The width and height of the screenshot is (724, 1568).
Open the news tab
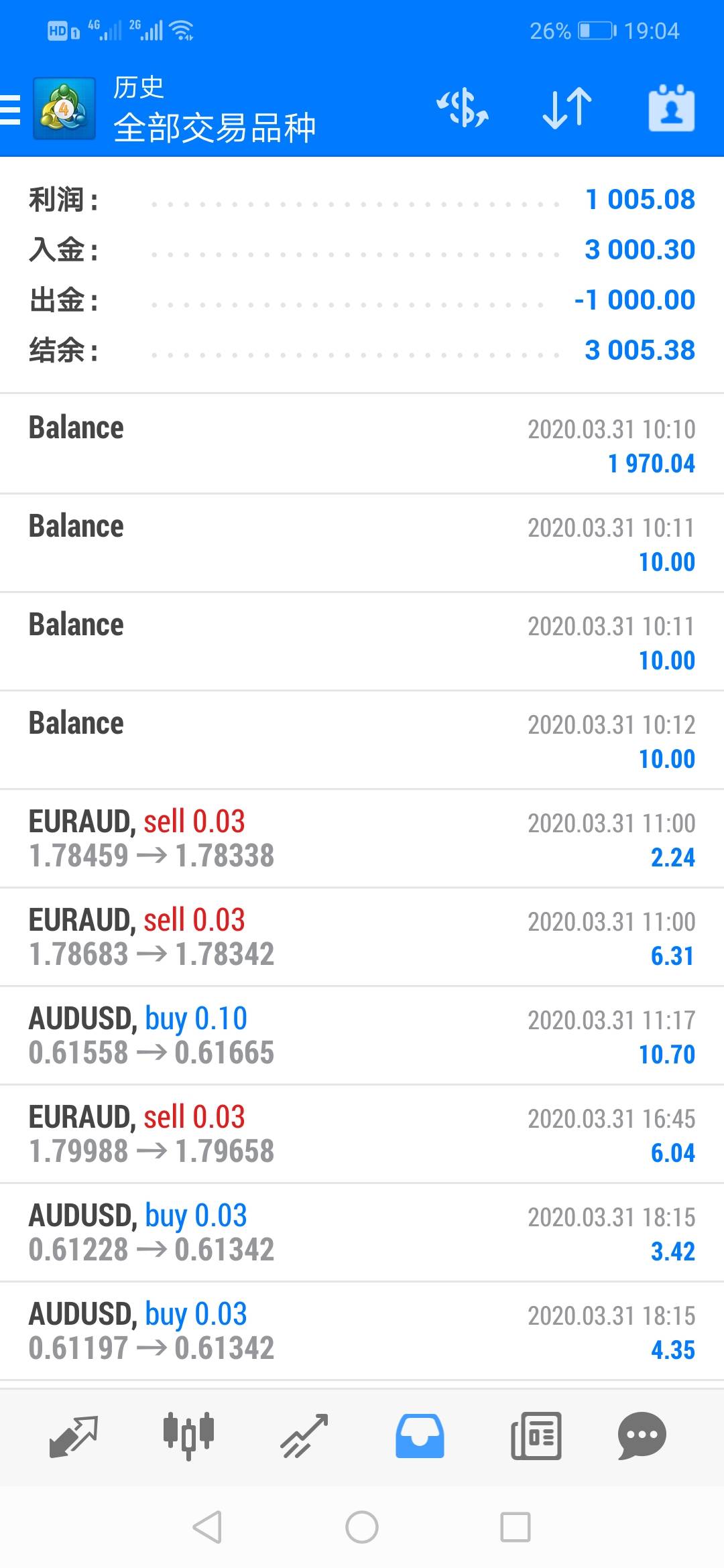click(536, 1436)
